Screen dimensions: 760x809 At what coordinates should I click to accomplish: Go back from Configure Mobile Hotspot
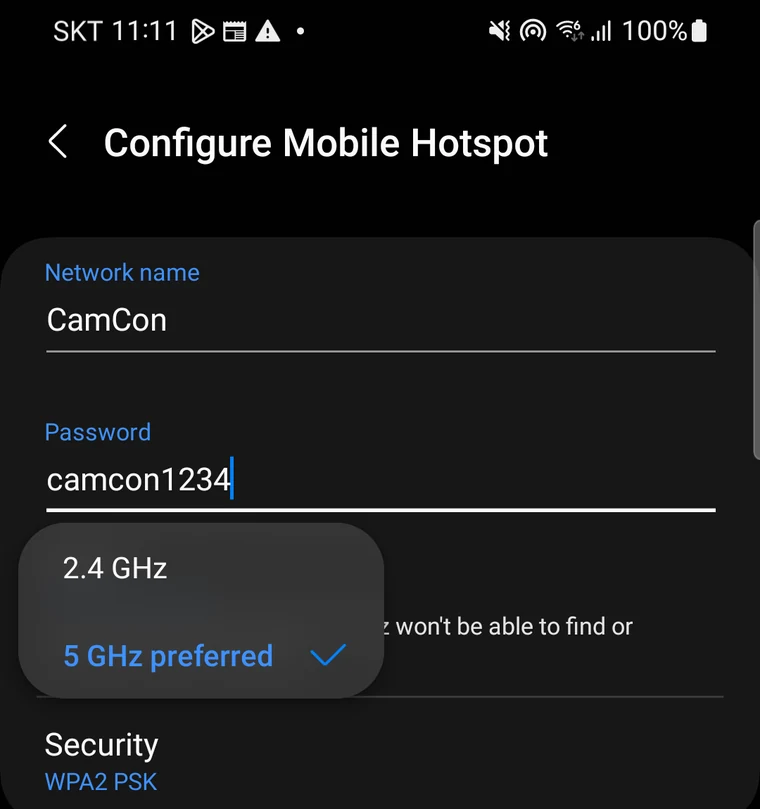[x=58, y=141]
